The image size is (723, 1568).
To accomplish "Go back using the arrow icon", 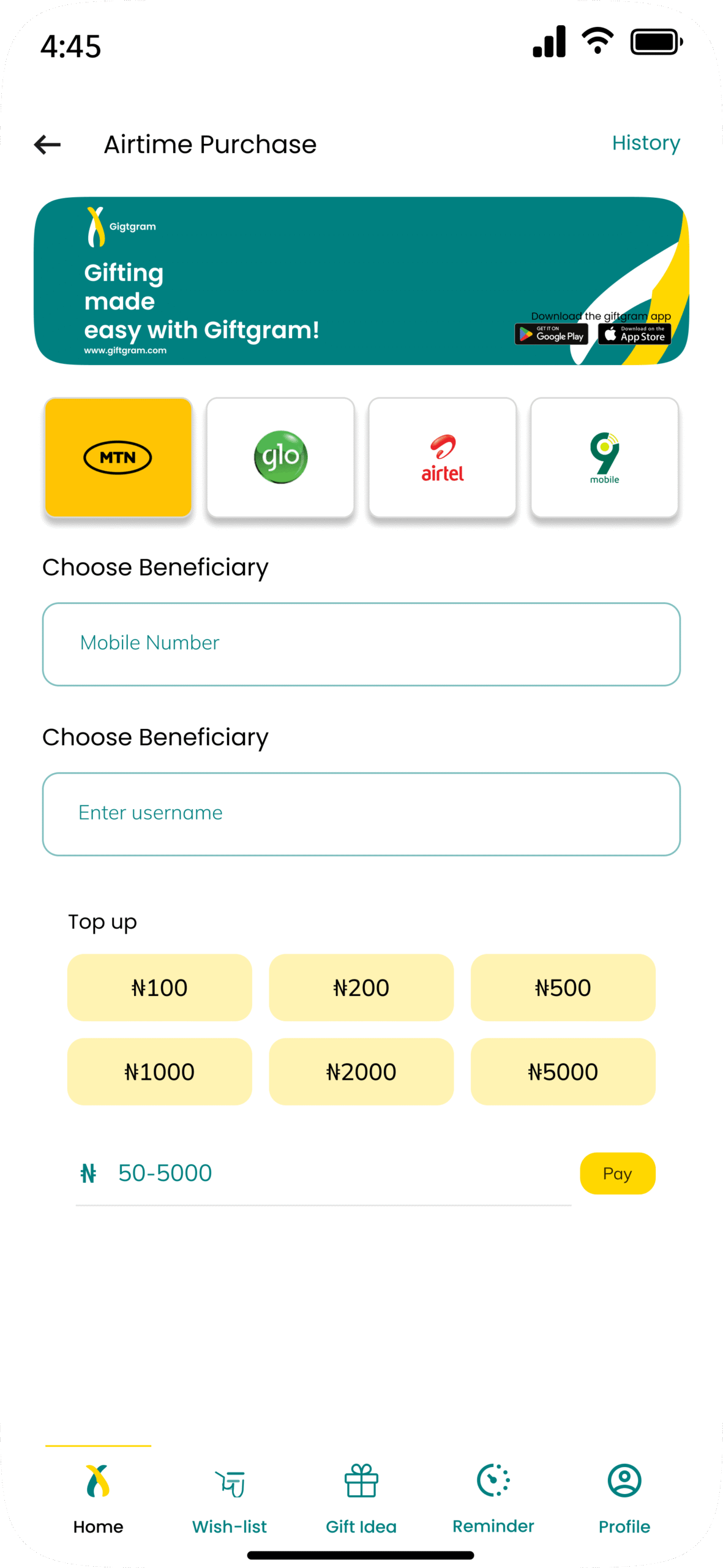I will [x=47, y=145].
